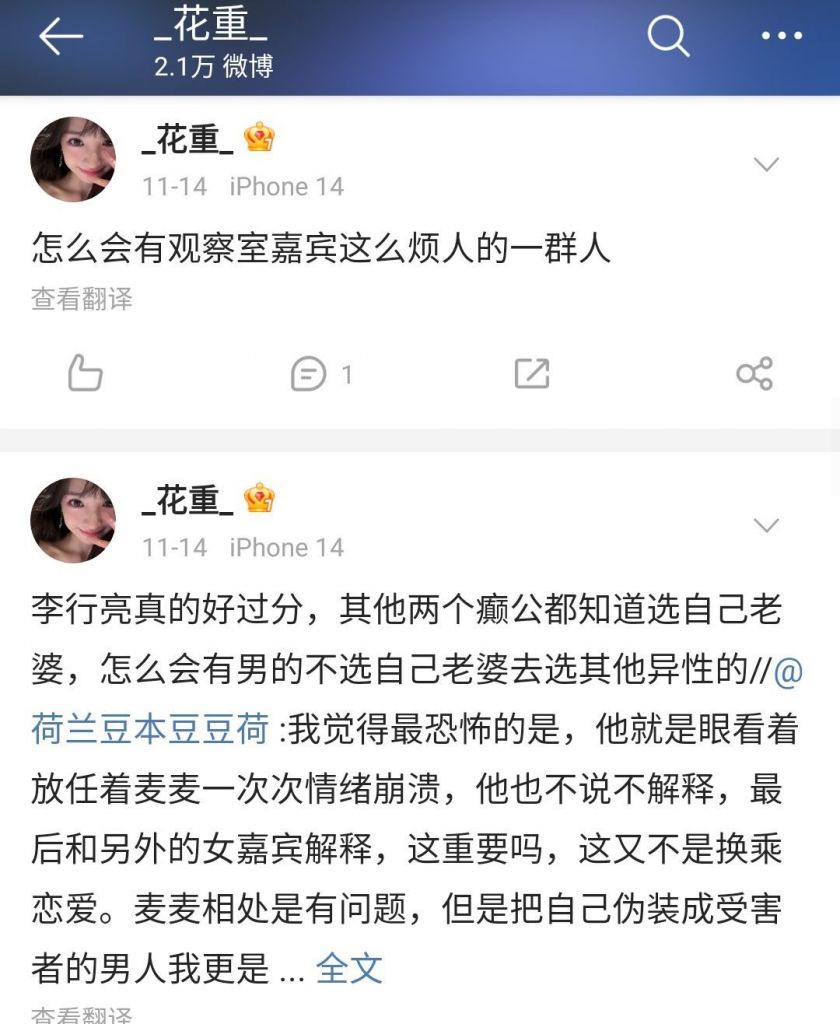Expand options chevron on the 观察室嘉宾 post
Screen dimensions: 840x1024
coord(766,165)
